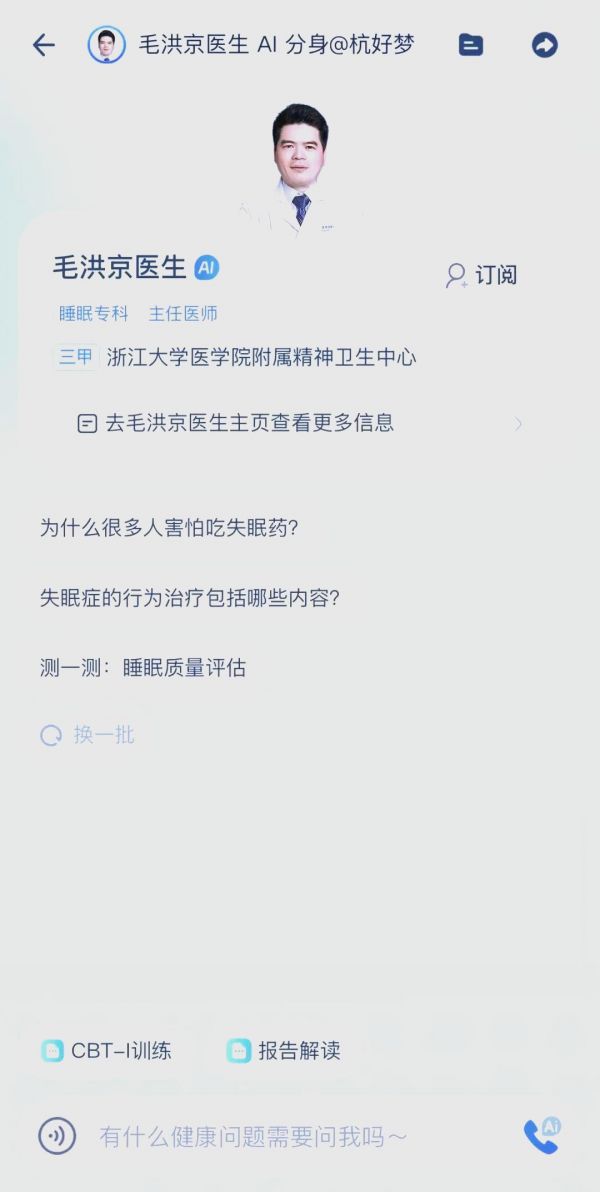Open the records folder icon
The image size is (600, 1192).
(471, 46)
